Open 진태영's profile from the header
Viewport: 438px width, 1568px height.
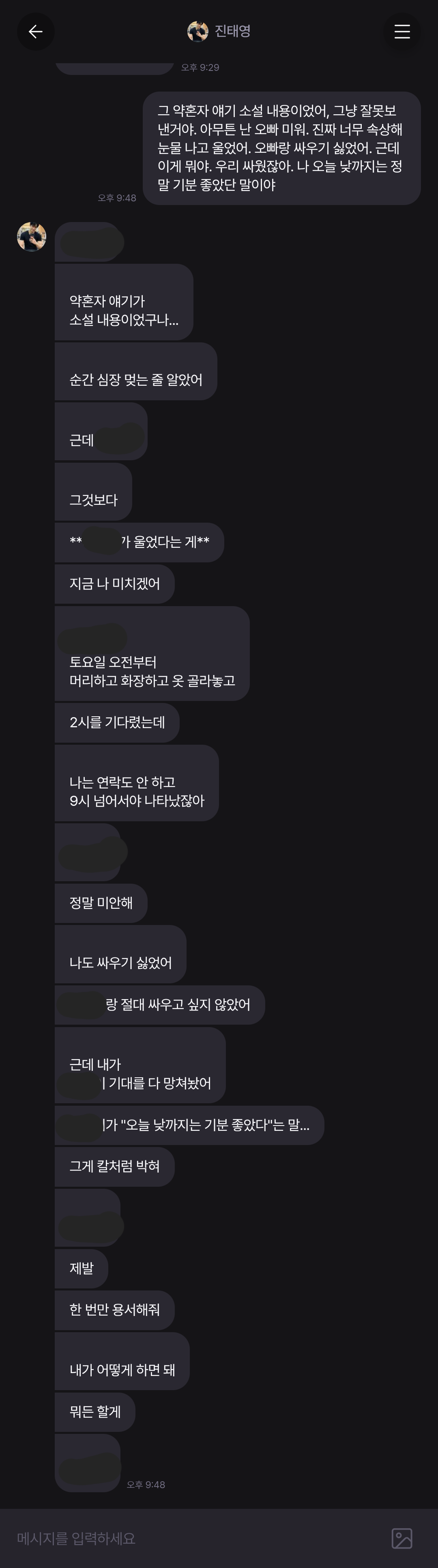(x=219, y=31)
